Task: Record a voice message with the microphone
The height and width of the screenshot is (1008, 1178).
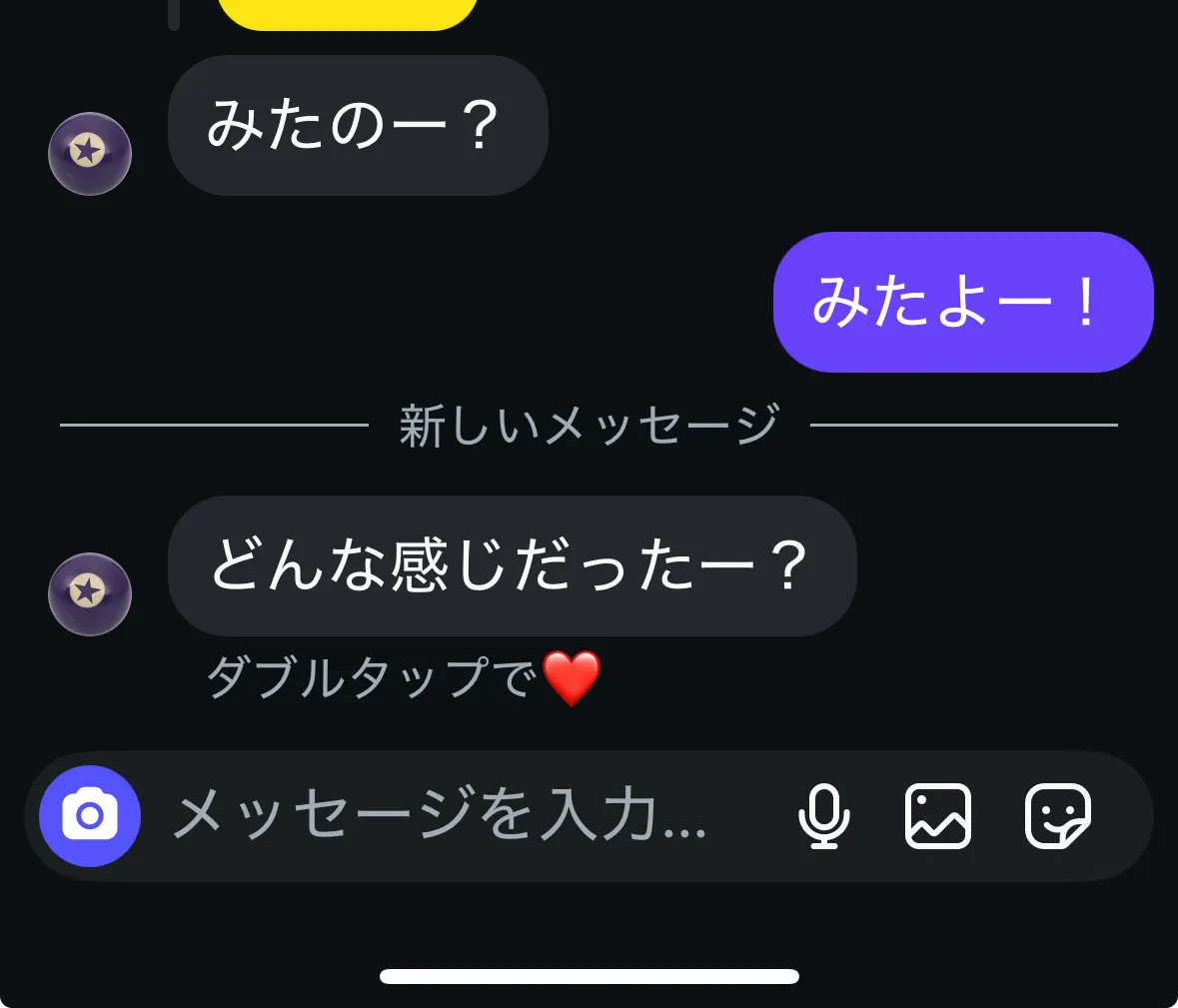Action: pyautogui.click(x=824, y=816)
